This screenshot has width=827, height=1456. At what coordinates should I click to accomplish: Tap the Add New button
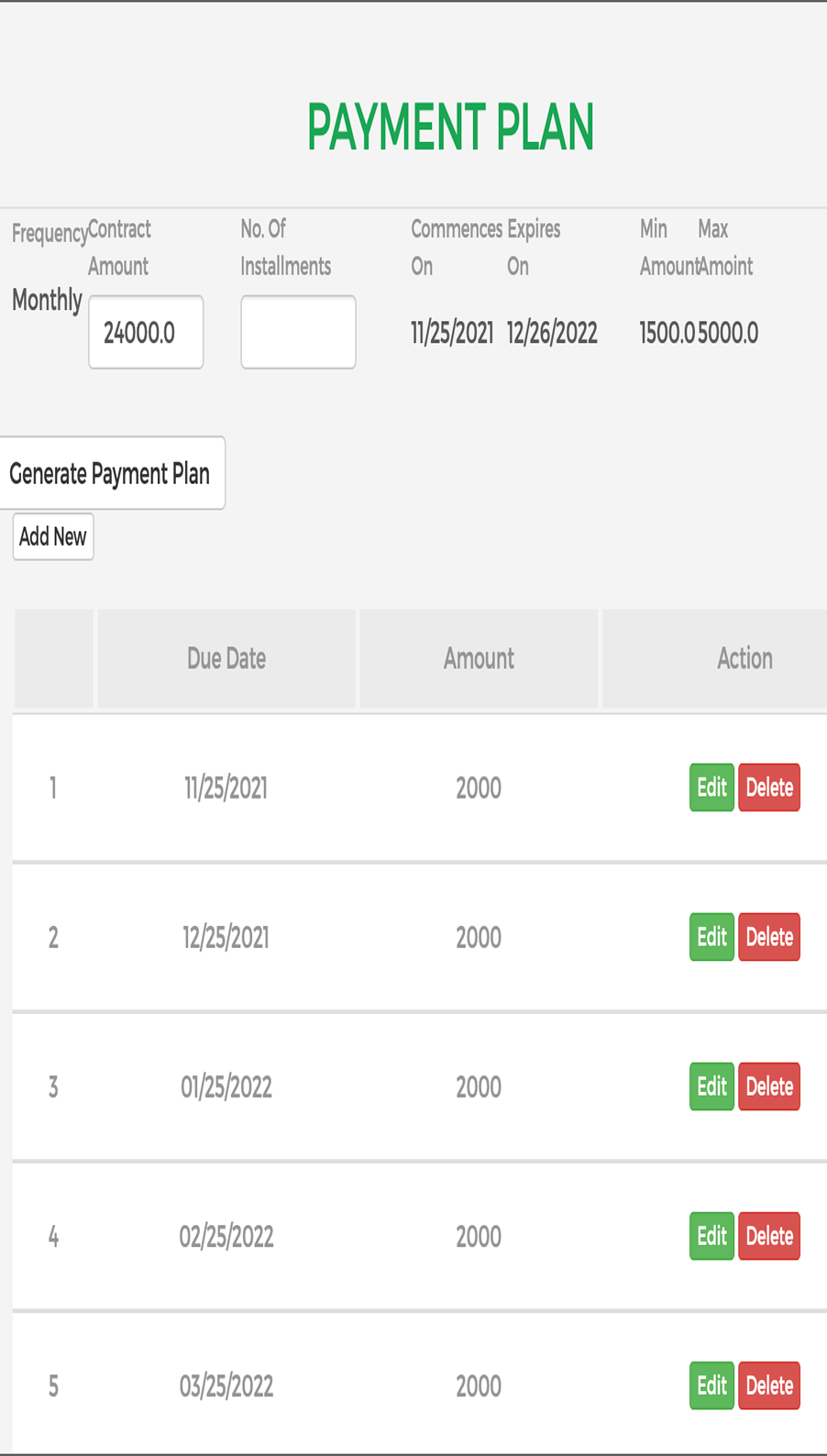pos(53,536)
